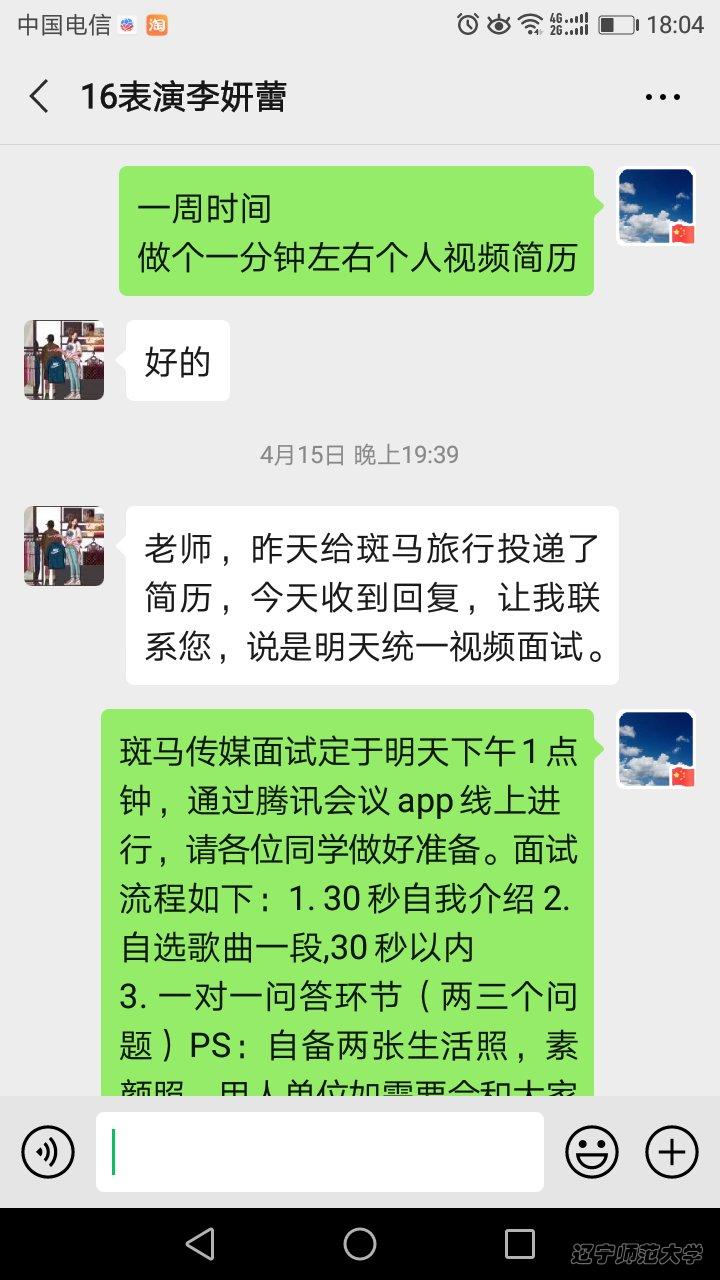The image size is (720, 1280).
Task: Open the emoji picker
Action: pyautogui.click(x=592, y=1152)
